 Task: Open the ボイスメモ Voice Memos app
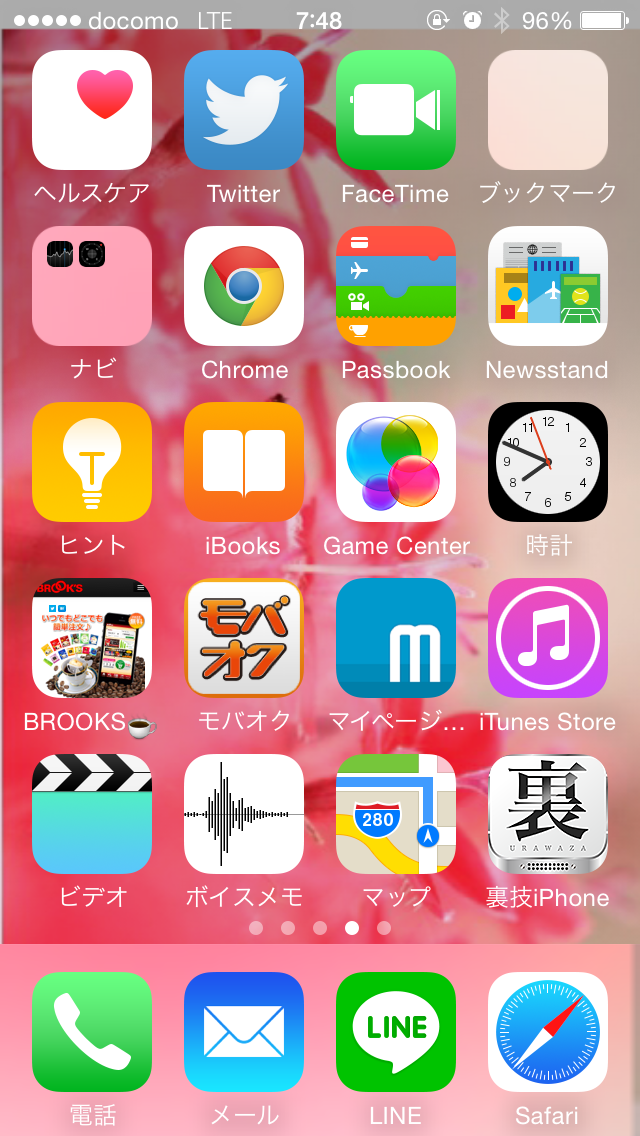point(244,814)
